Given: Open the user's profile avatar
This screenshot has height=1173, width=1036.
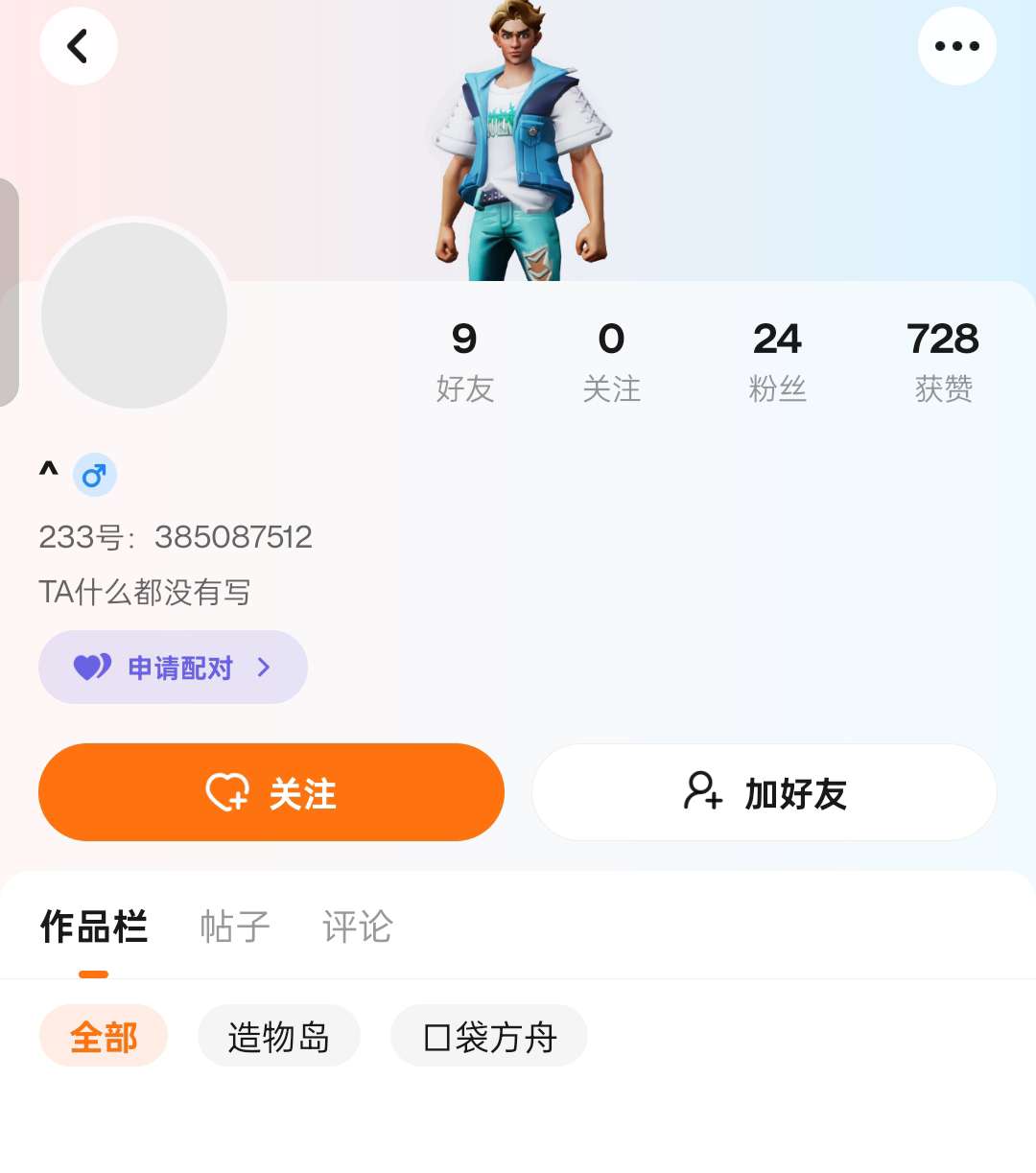Looking at the screenshot, I should pyautogui.click(x=134, y=316).
